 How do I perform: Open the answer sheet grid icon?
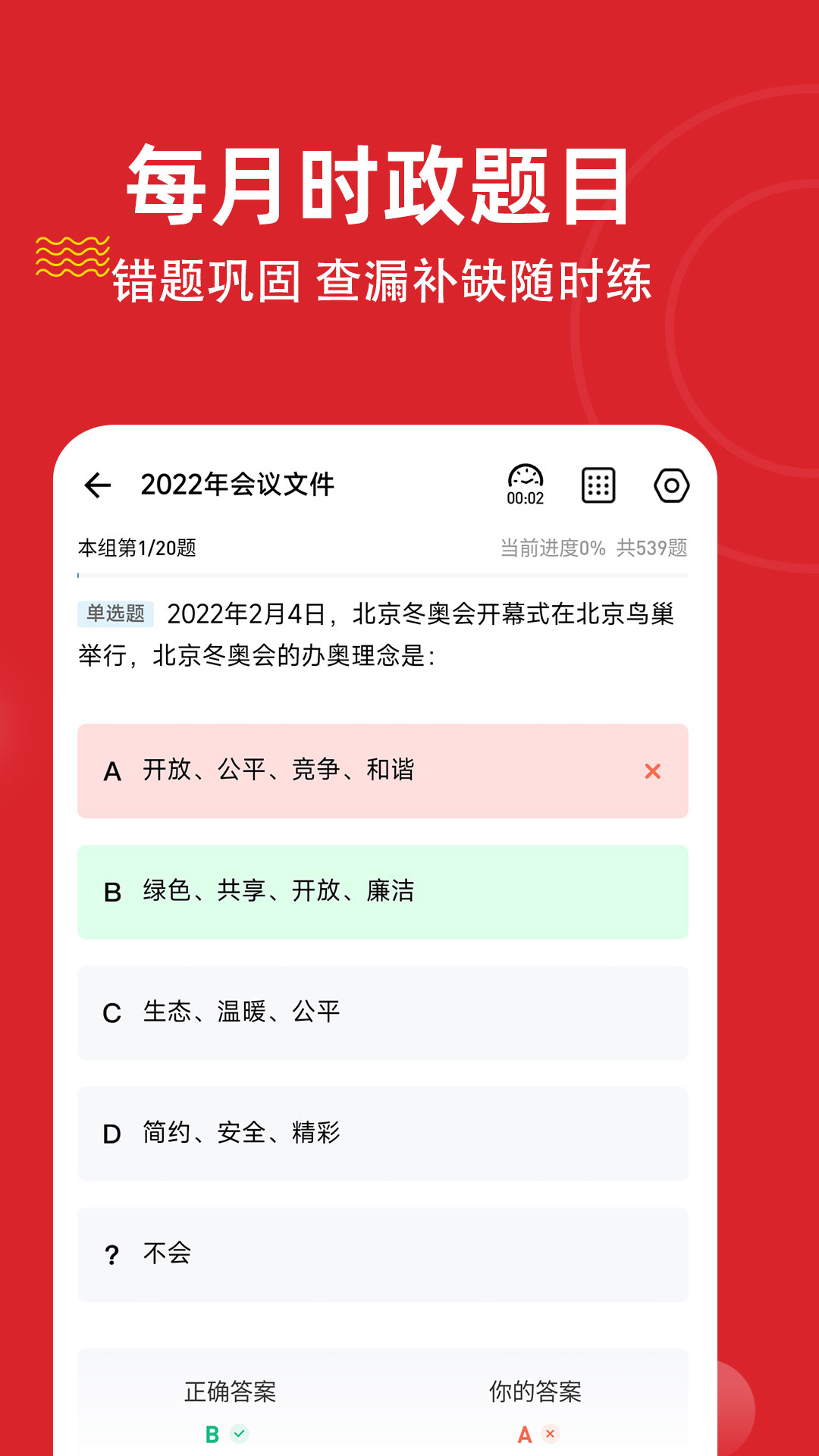click(598, 484)
